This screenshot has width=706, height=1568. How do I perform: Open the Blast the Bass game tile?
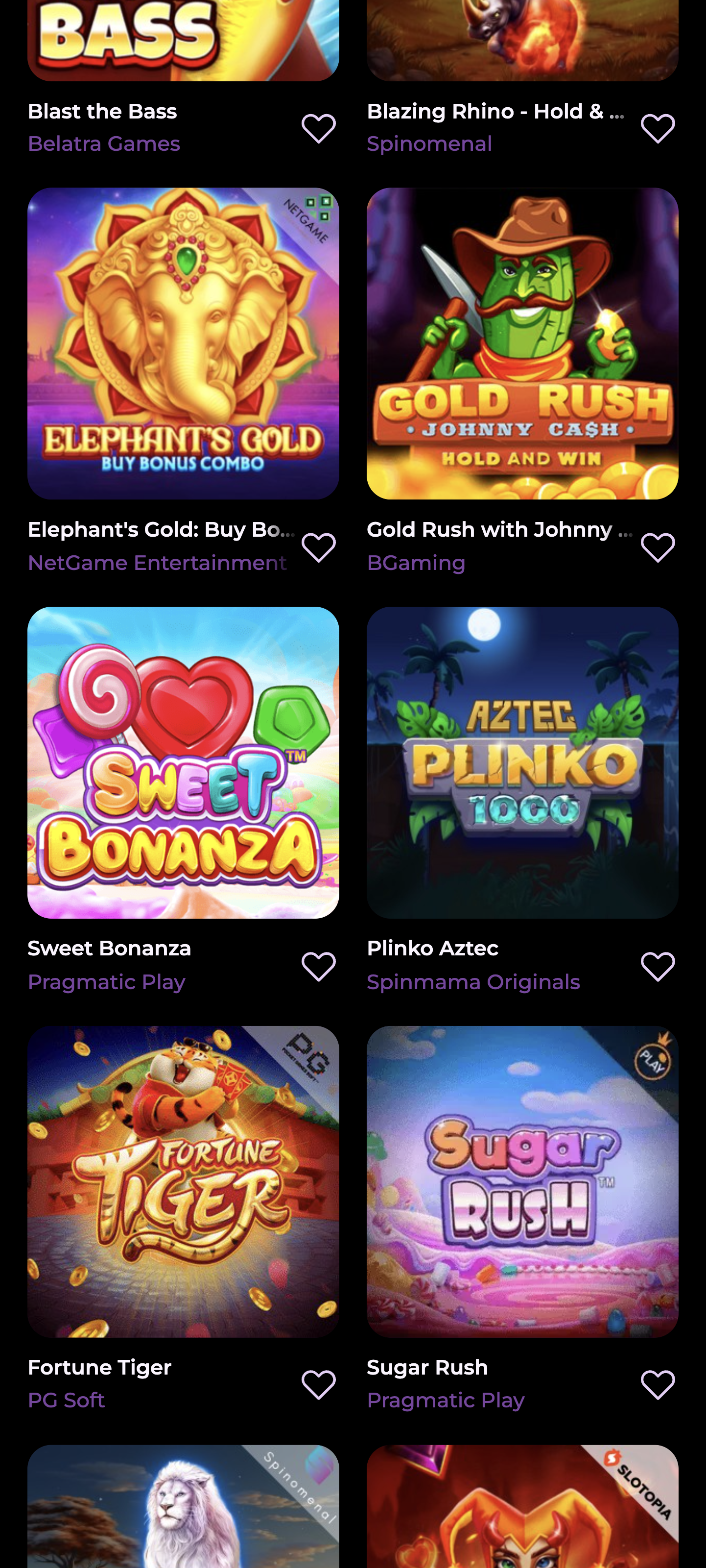tap(183, 37)
